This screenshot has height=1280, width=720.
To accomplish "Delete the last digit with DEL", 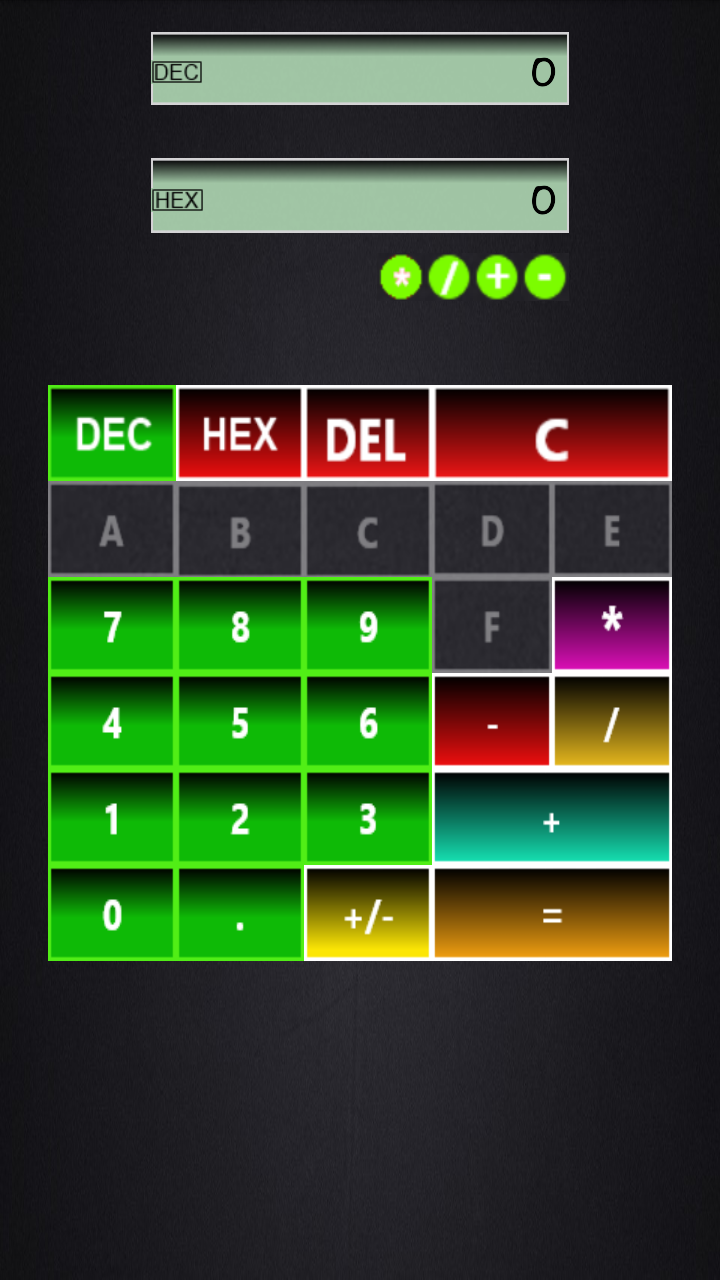I will pos(367,433).
